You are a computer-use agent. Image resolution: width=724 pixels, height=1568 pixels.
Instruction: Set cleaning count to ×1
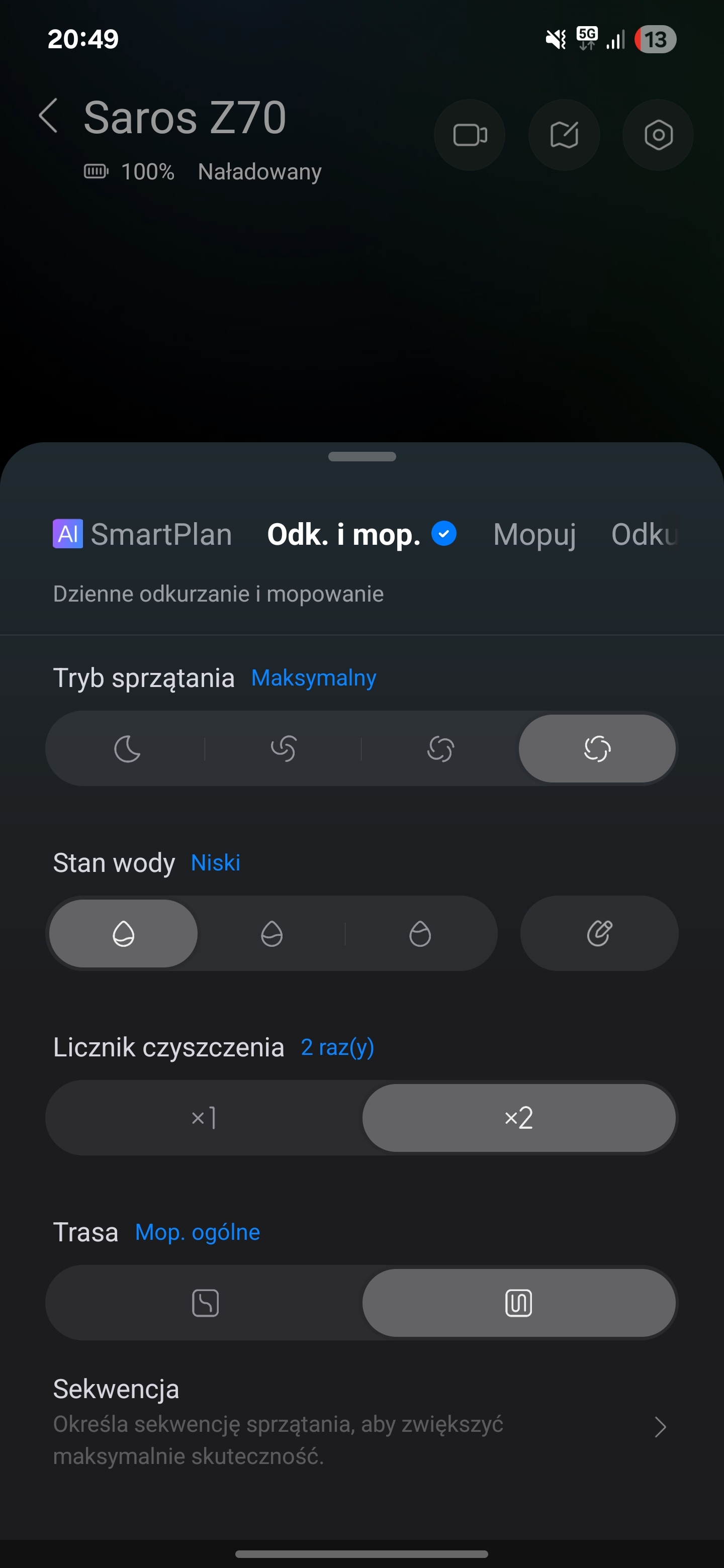pyautogui.click(x=205, y=1118)
